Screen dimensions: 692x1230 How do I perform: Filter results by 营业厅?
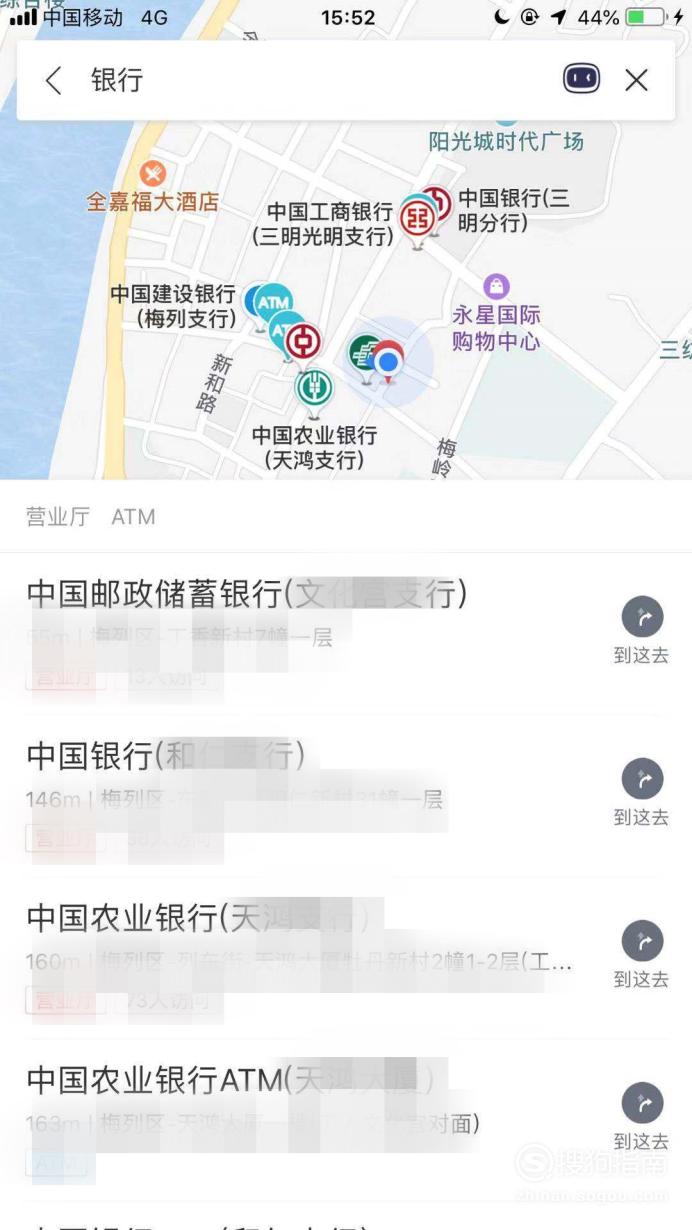[x=58, y=517]
